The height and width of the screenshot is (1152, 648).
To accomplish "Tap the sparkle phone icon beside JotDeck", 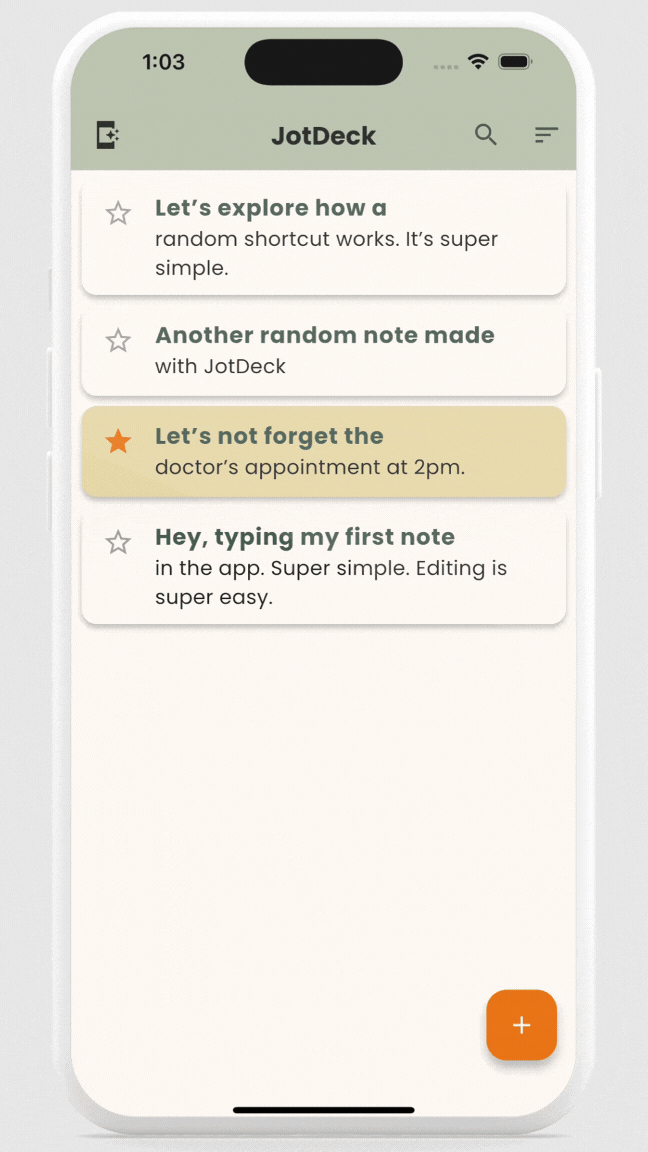I will [x=108, y=135].
